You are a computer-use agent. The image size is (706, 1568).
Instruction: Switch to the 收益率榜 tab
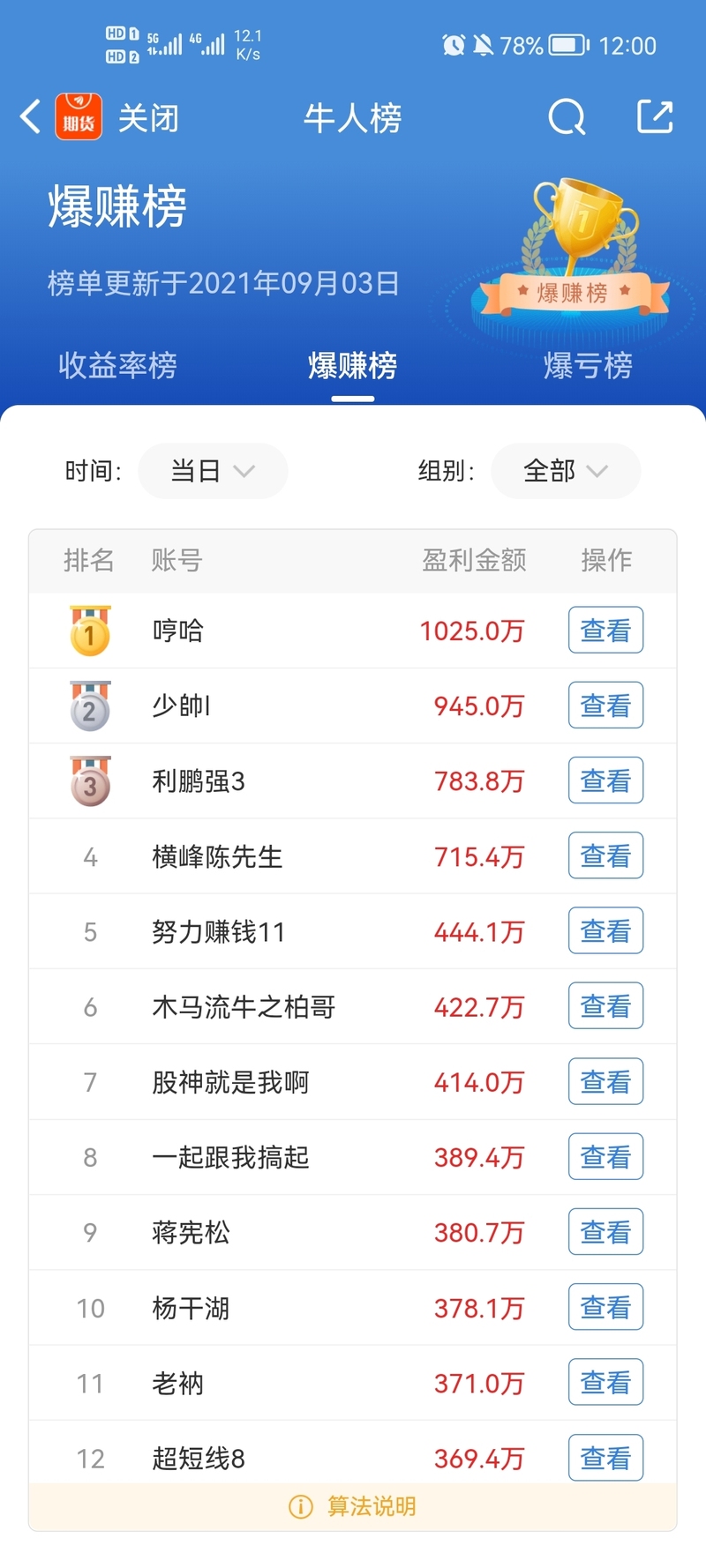pos(117,365)
